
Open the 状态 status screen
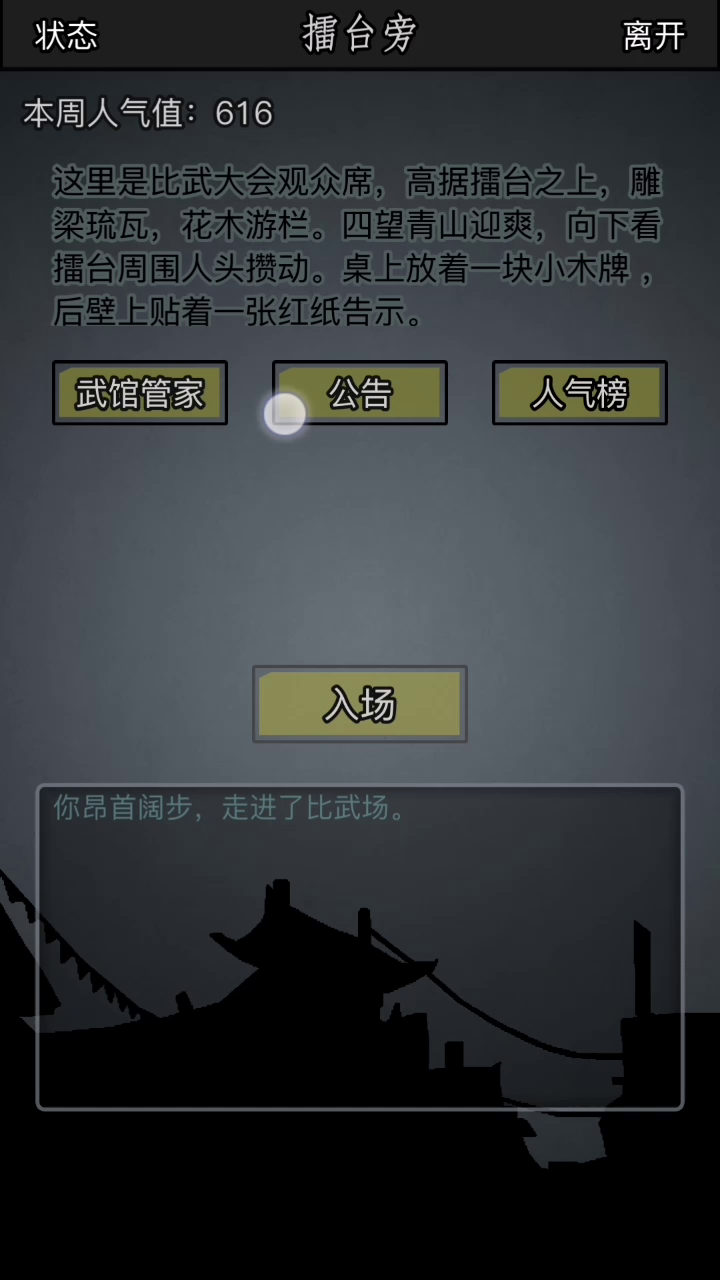(x=66, y=35)
